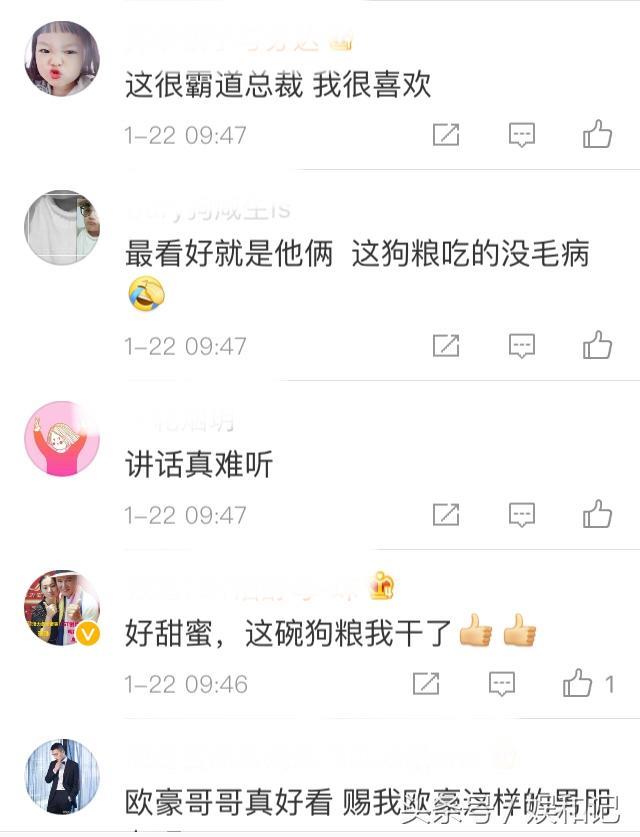Reply to the comment '这很霸道总裁 我很喜欢'
This screenshot has width=640, height=837.
click(x=522, y=135)
